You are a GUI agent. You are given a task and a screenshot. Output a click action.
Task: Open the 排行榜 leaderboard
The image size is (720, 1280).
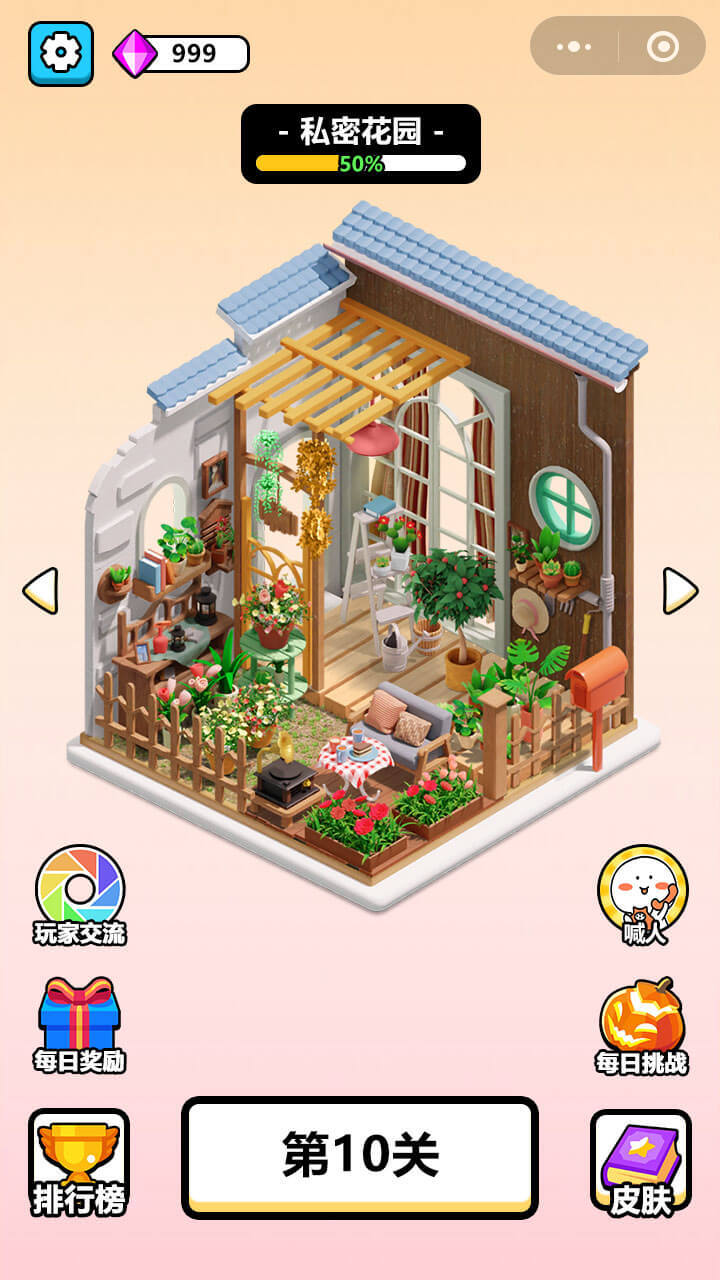(79, 1163)
